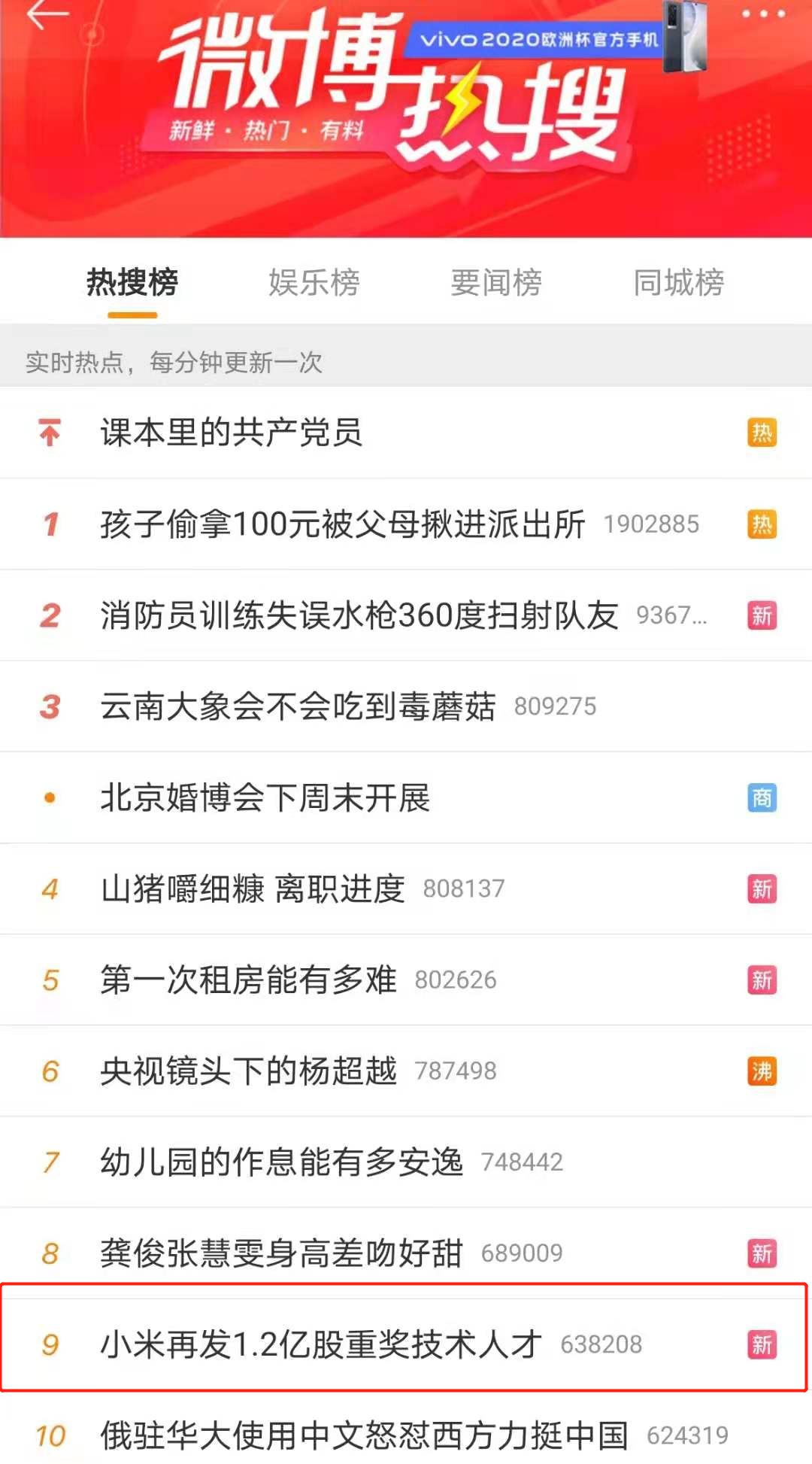812x1464 pixels.
Task: Open topic 幼儿园的作息能有多安逸
Action: [281, 1162]
